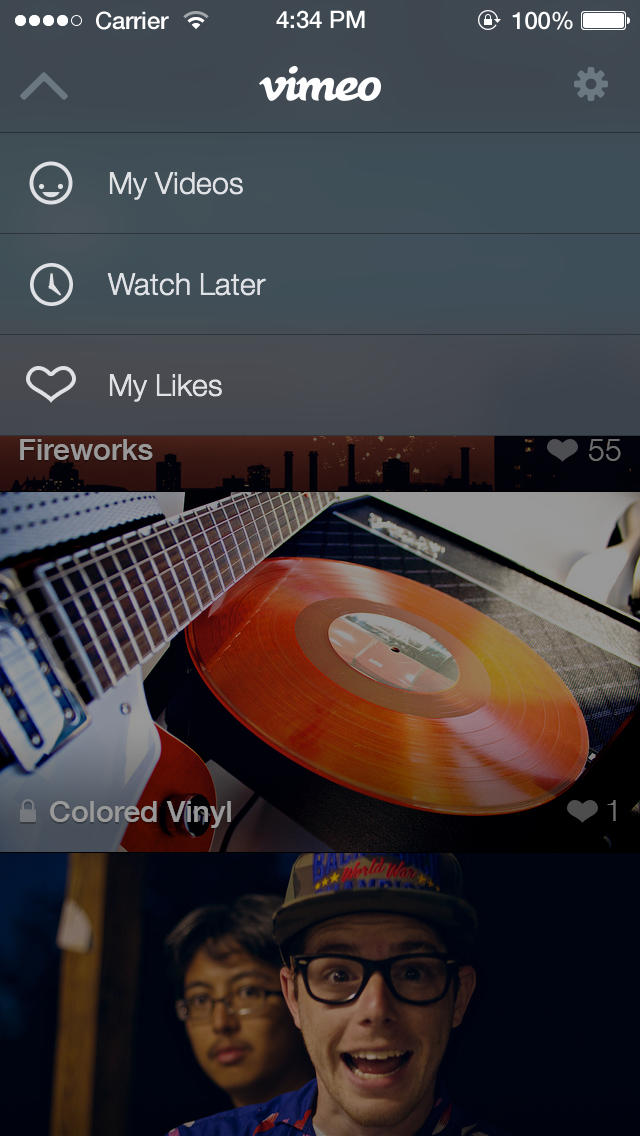Open the settings gear
This screenshot has height=1136, width=640.
click(590, 85)
